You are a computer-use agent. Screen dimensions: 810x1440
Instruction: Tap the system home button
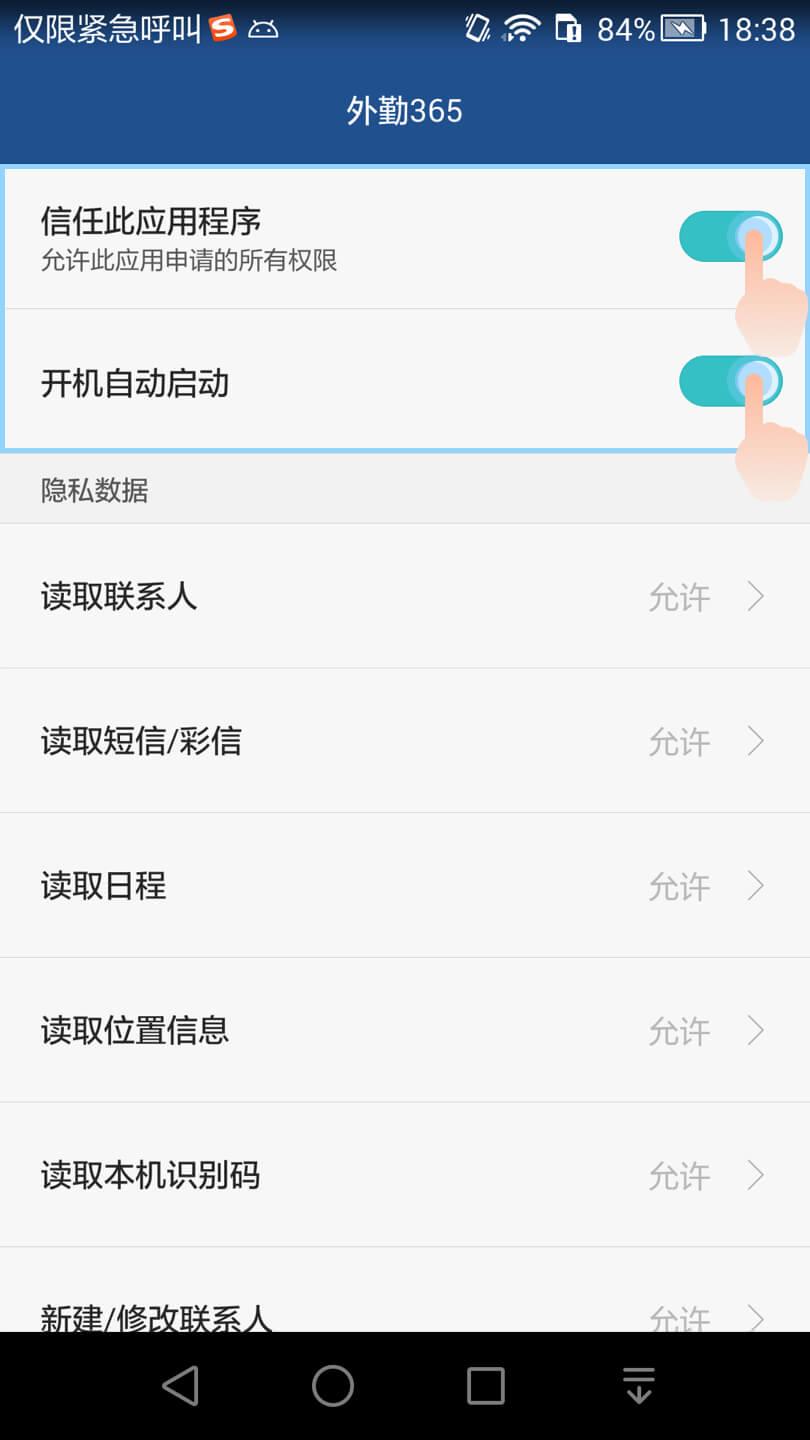click(x=333, y=1386)
